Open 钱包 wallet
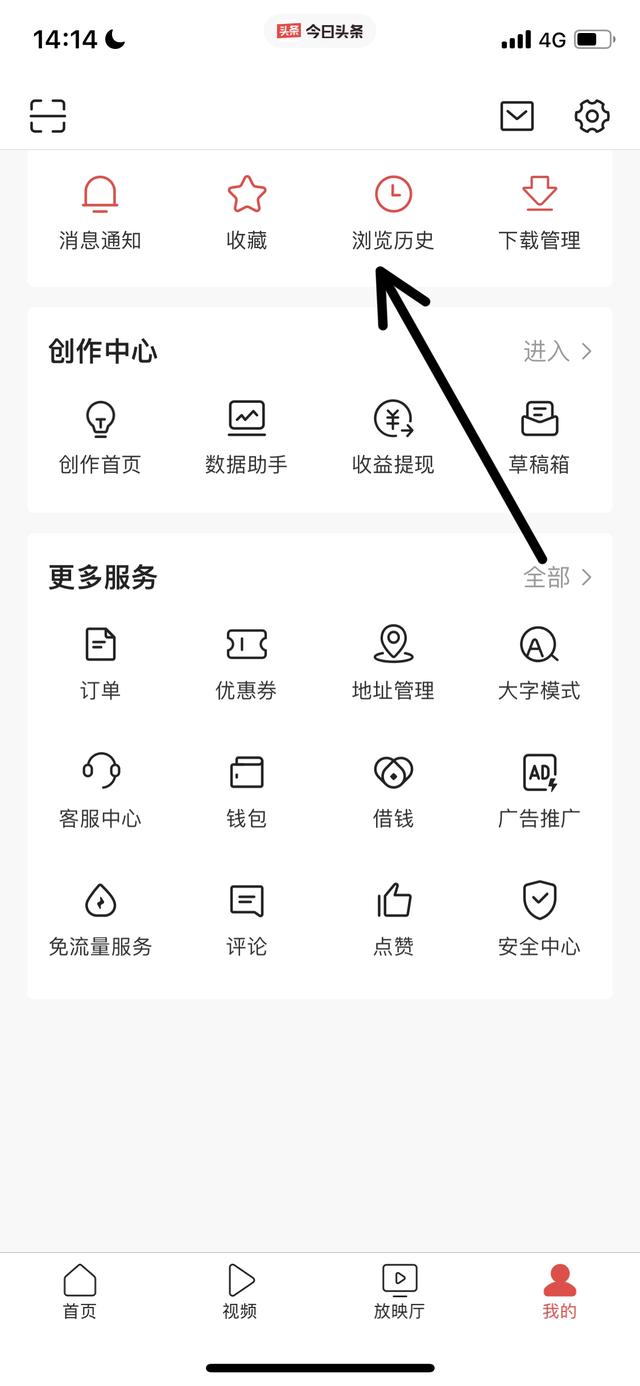The height and width of the screenshot is (1386, 640). (x=246, y=791)
